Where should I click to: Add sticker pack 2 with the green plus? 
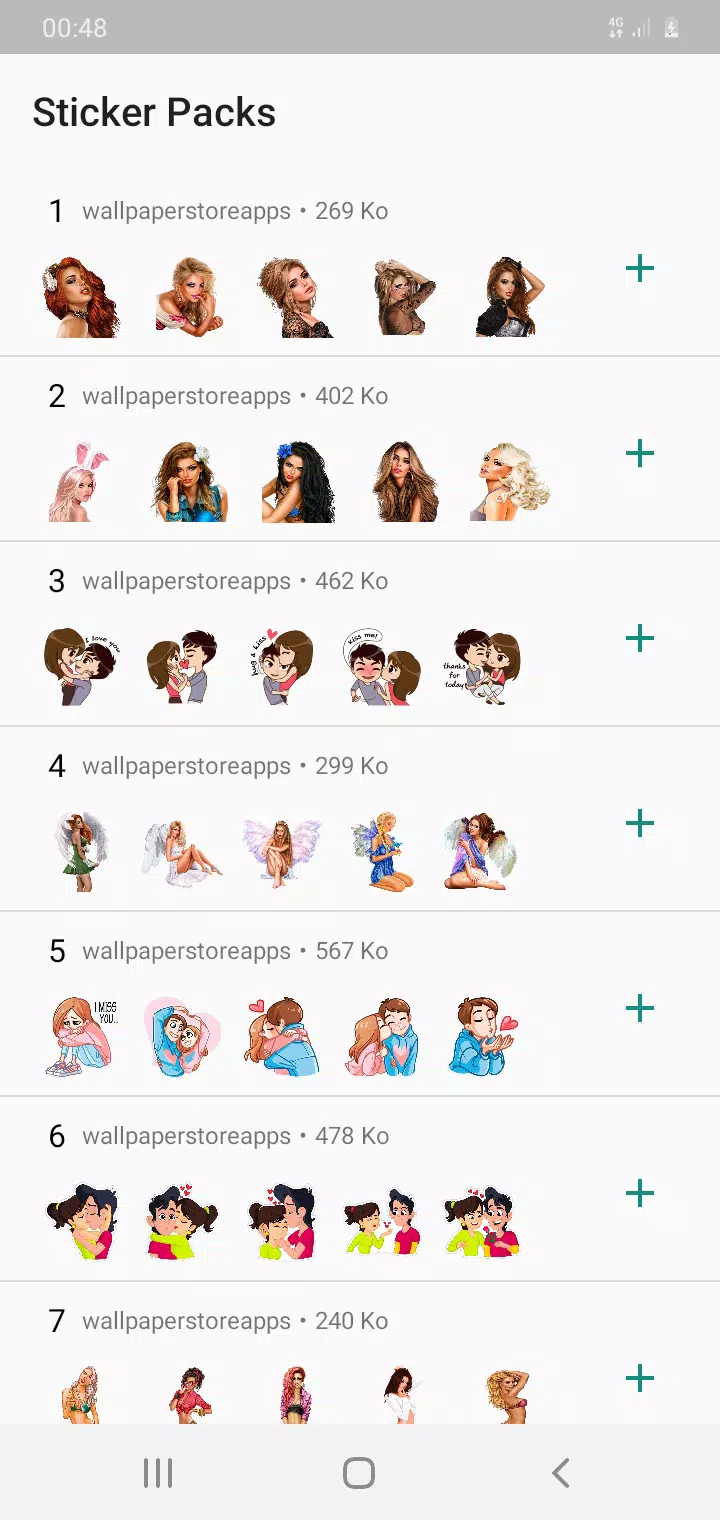click(638, 453)
